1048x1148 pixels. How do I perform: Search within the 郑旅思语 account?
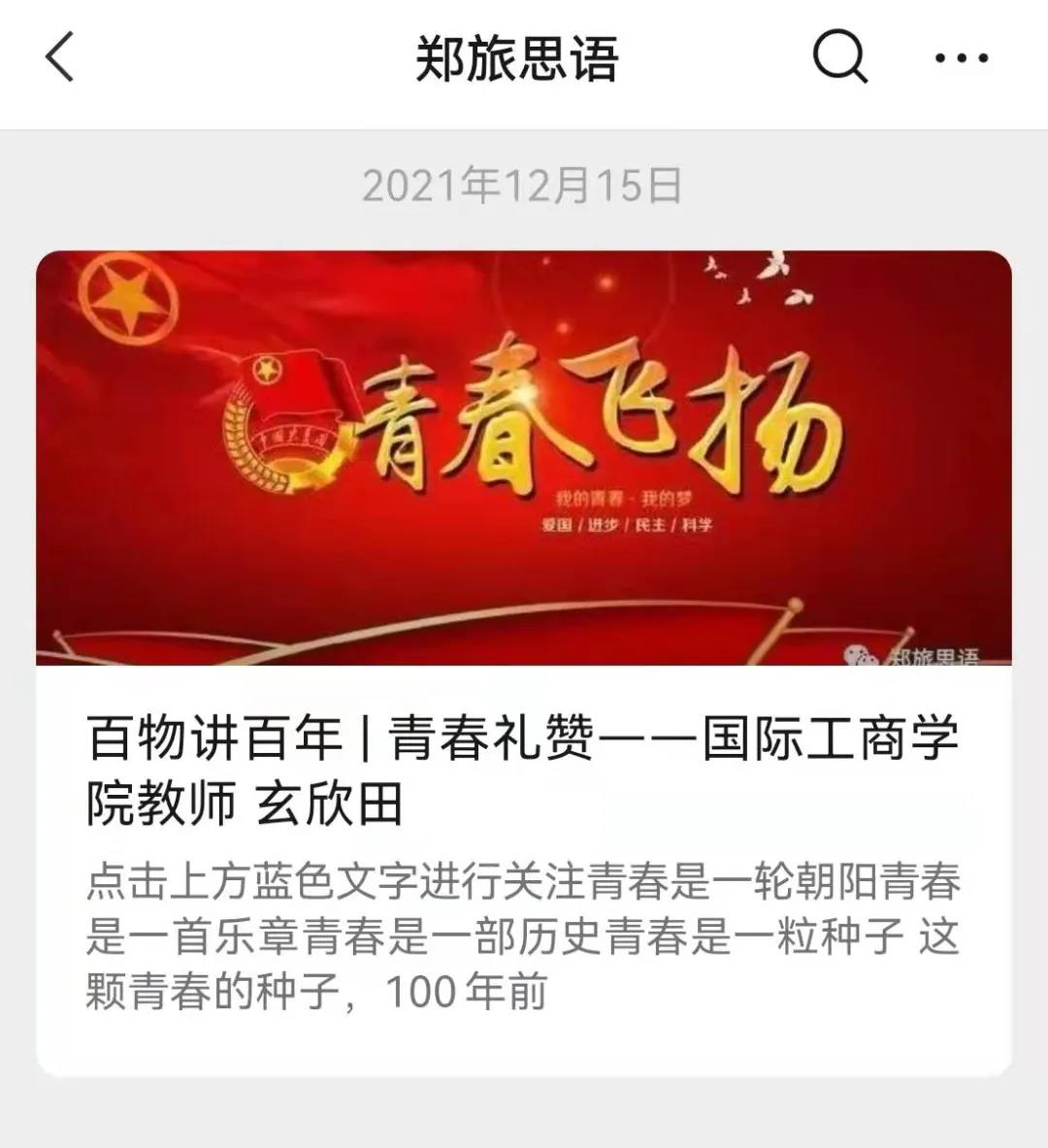pyautogui.click(x=839, y=56)
